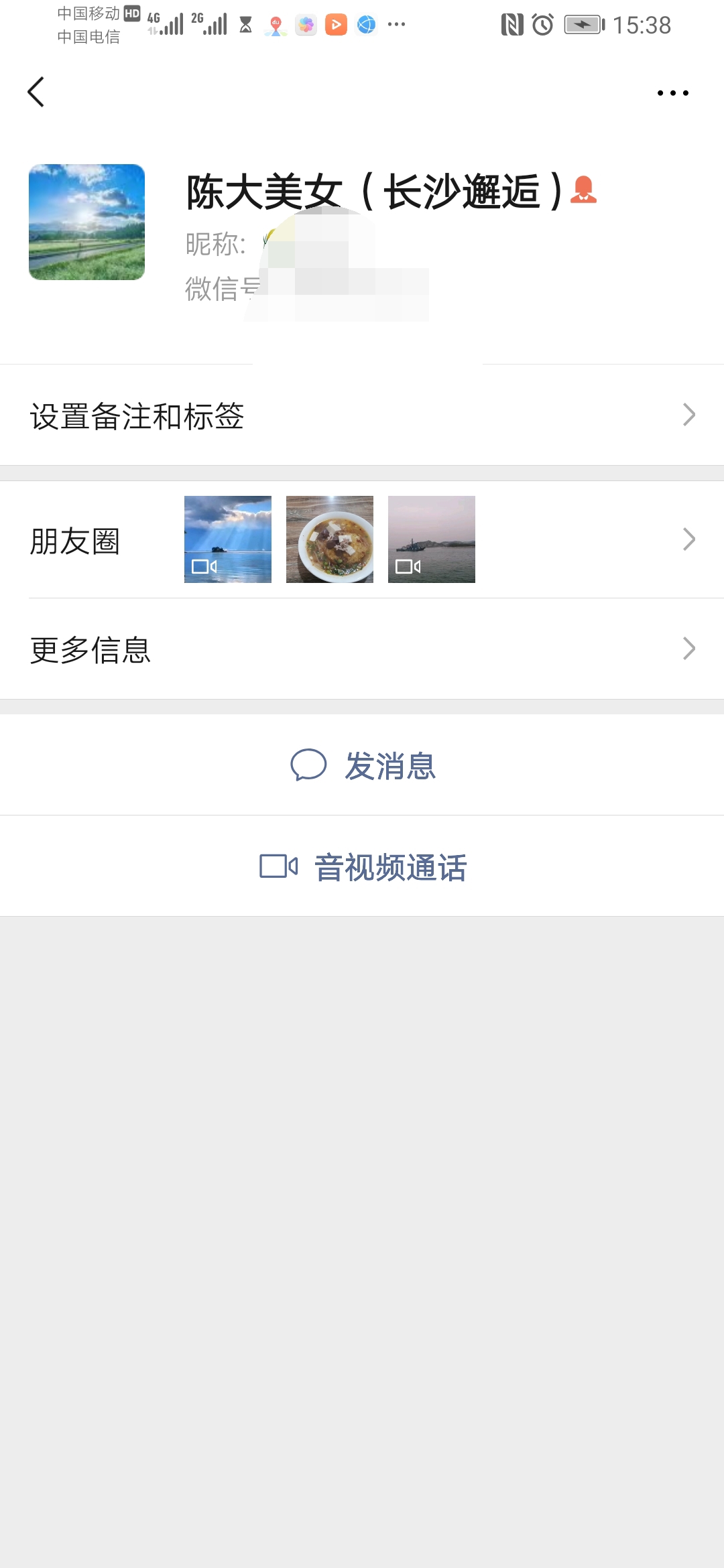
Task: Click the maps notification icon in the status bar
Action: tap(275, 24)
